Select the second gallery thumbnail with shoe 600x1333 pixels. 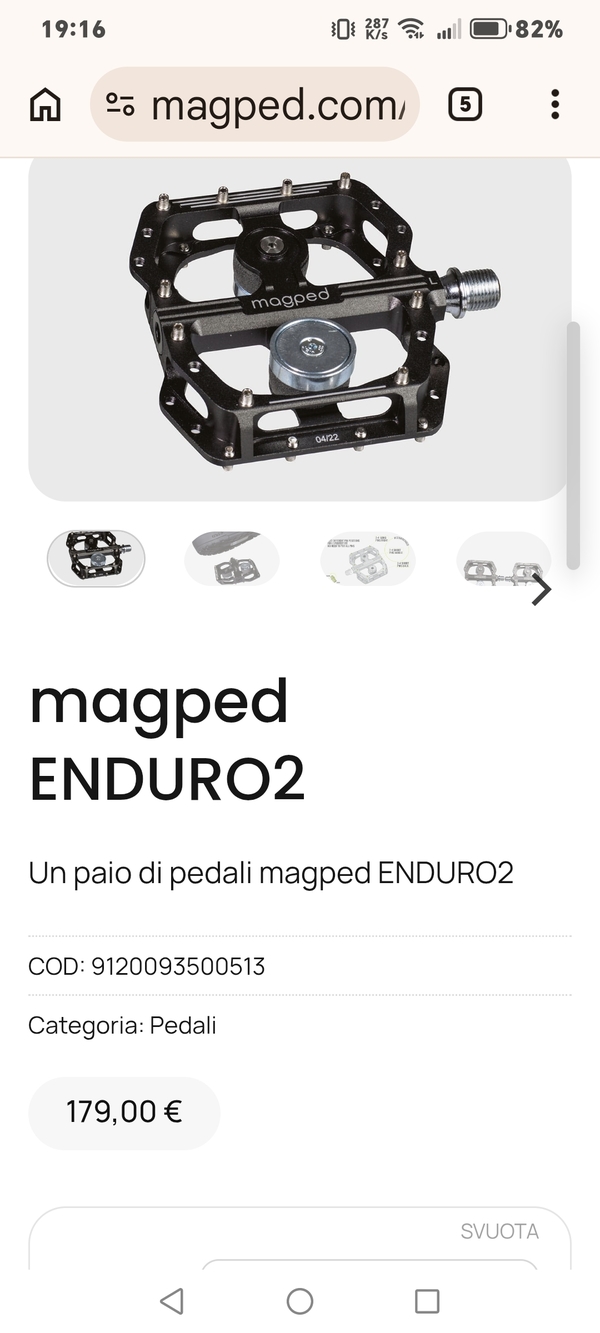point(231,558)
